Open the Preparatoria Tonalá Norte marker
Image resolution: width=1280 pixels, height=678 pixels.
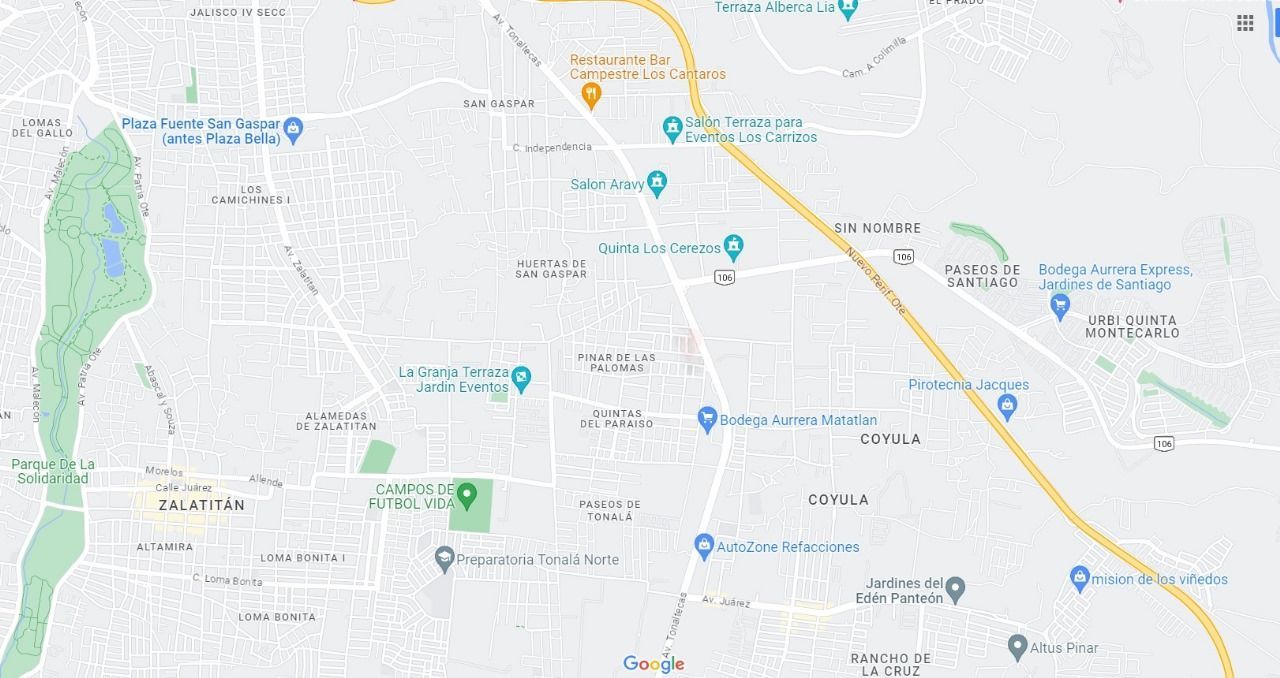tap(444, 558)
